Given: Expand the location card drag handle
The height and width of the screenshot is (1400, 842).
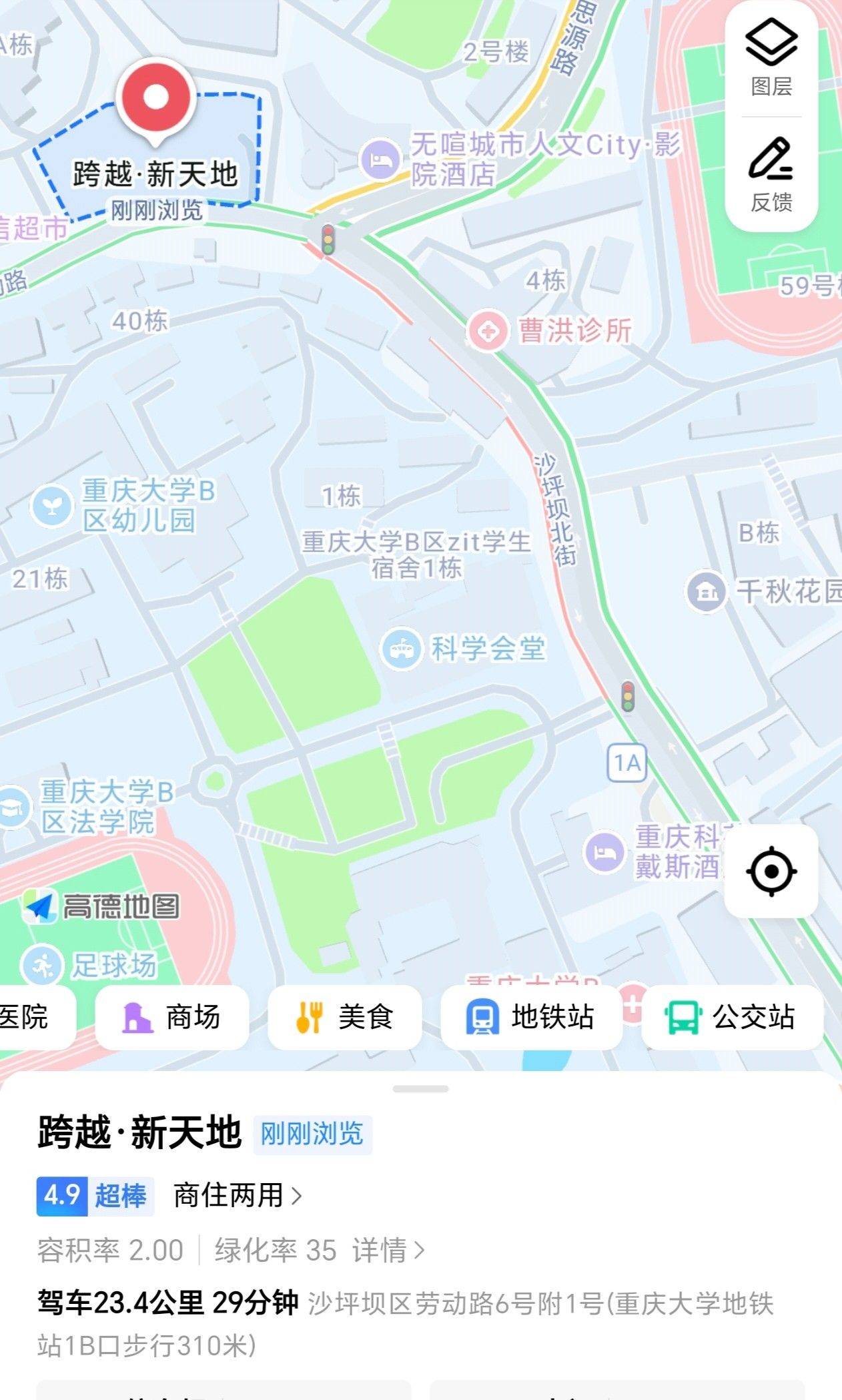Looking at the screenshot, I should point(420,1089).
